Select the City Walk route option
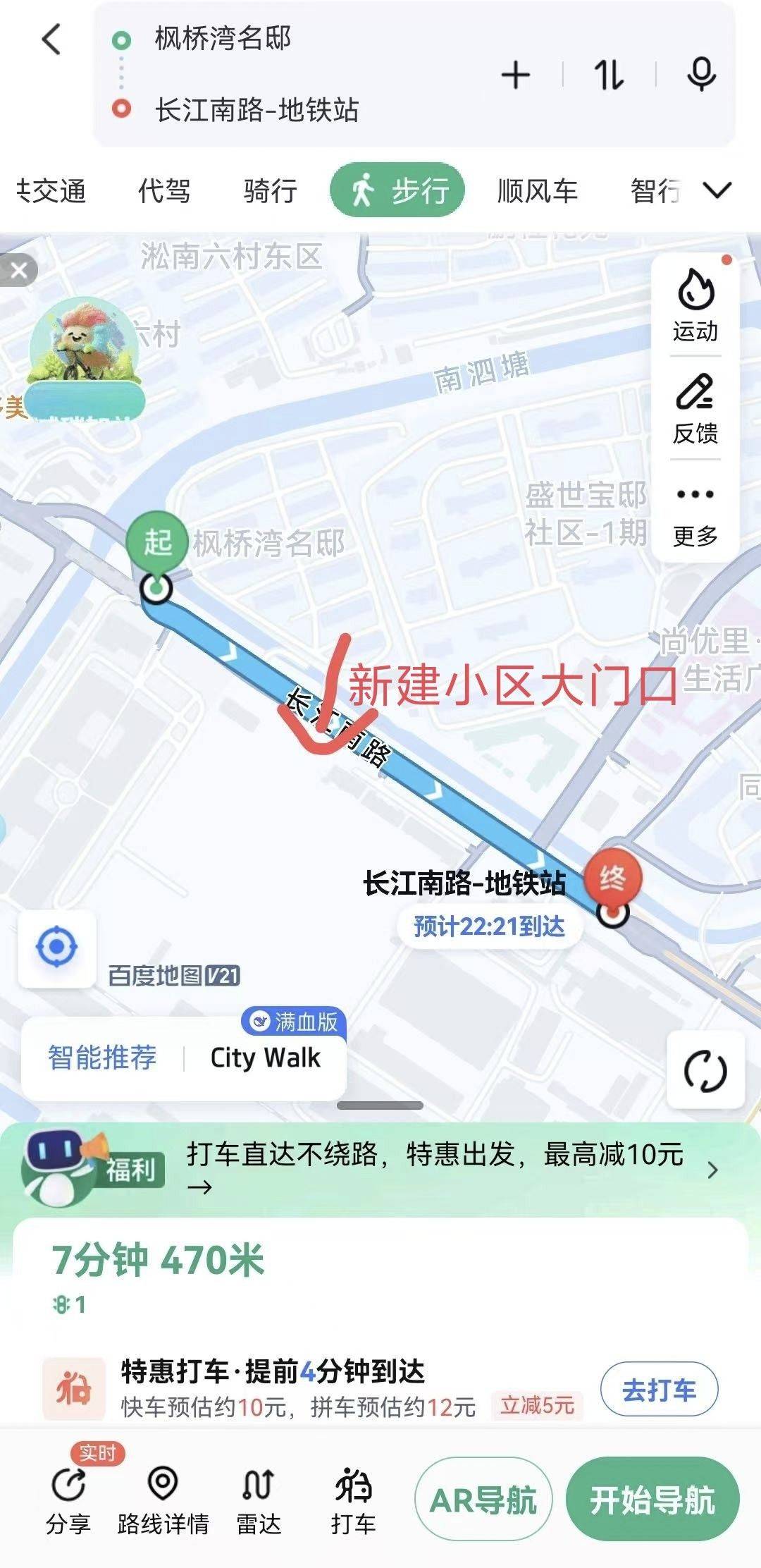The width and height of the screenshot is (761, 1568). pos(265,1058)
